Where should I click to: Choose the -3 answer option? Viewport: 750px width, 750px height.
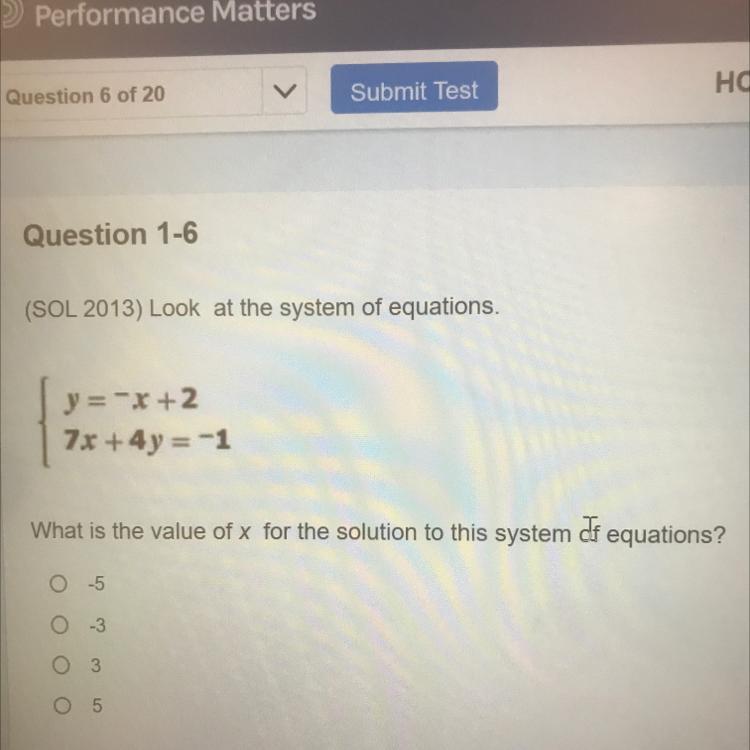(x=62, y=625)
